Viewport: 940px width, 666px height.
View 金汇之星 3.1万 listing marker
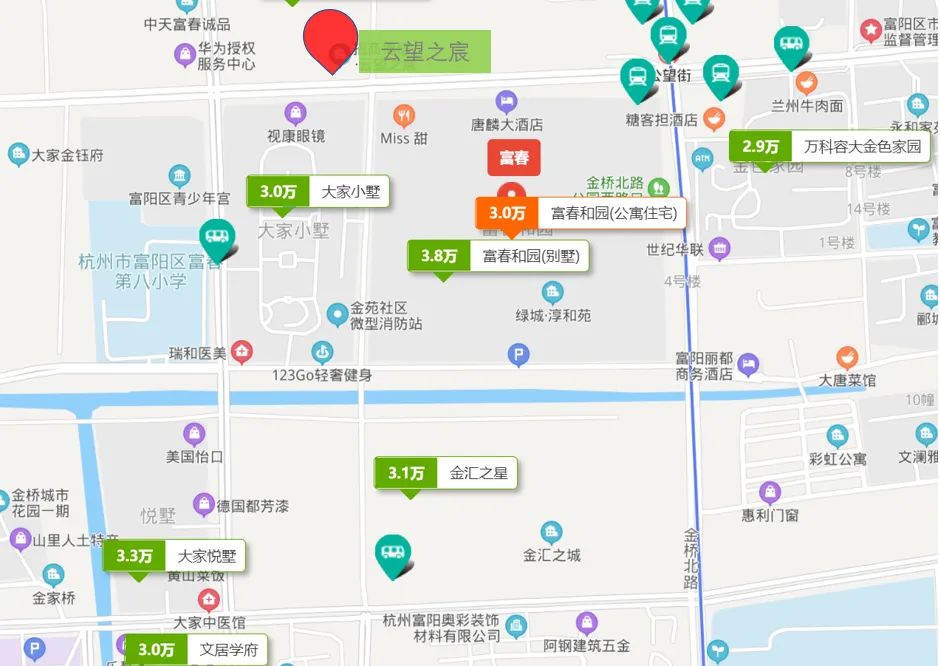click(446, 473)
